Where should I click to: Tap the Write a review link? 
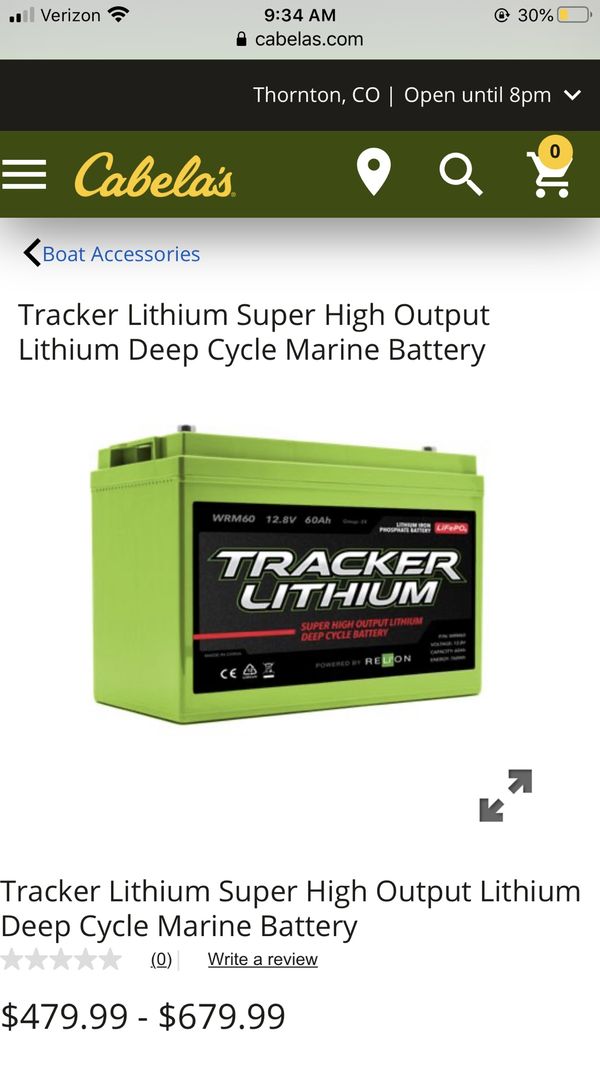pyautogui.click(x=262, y=959)
